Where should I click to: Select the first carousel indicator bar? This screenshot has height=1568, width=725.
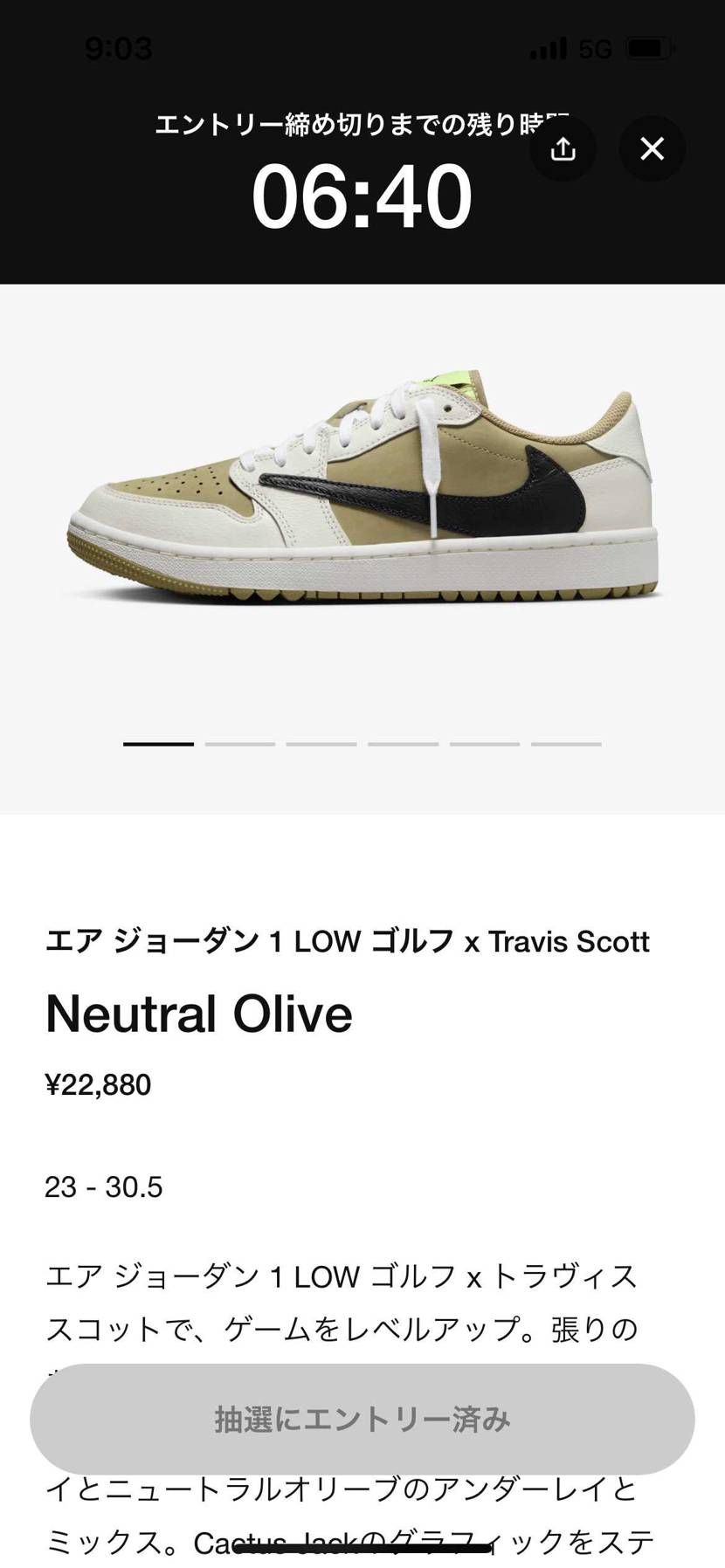(158, 744)
